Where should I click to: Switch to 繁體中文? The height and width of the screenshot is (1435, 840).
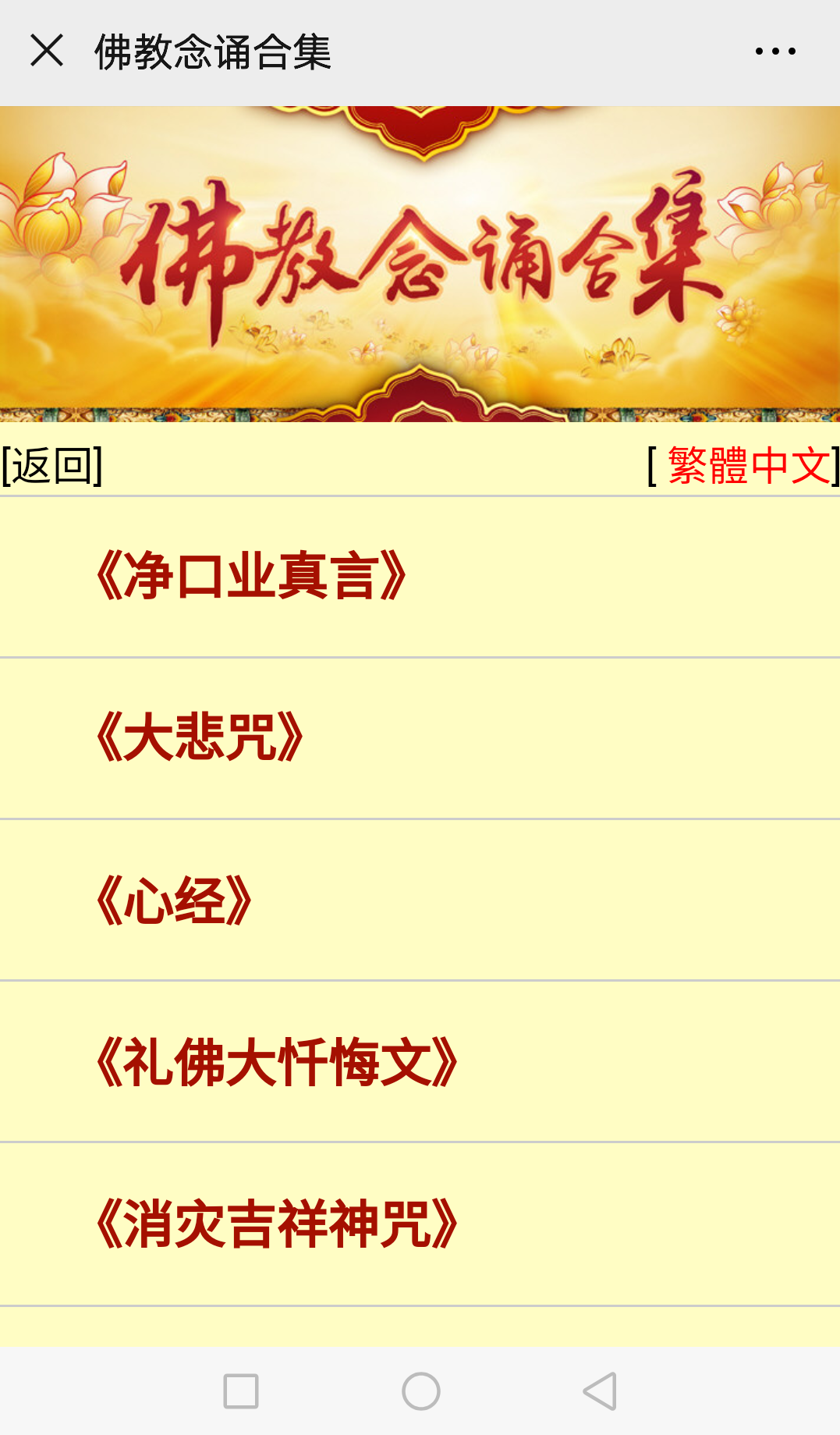coord(748,466)
